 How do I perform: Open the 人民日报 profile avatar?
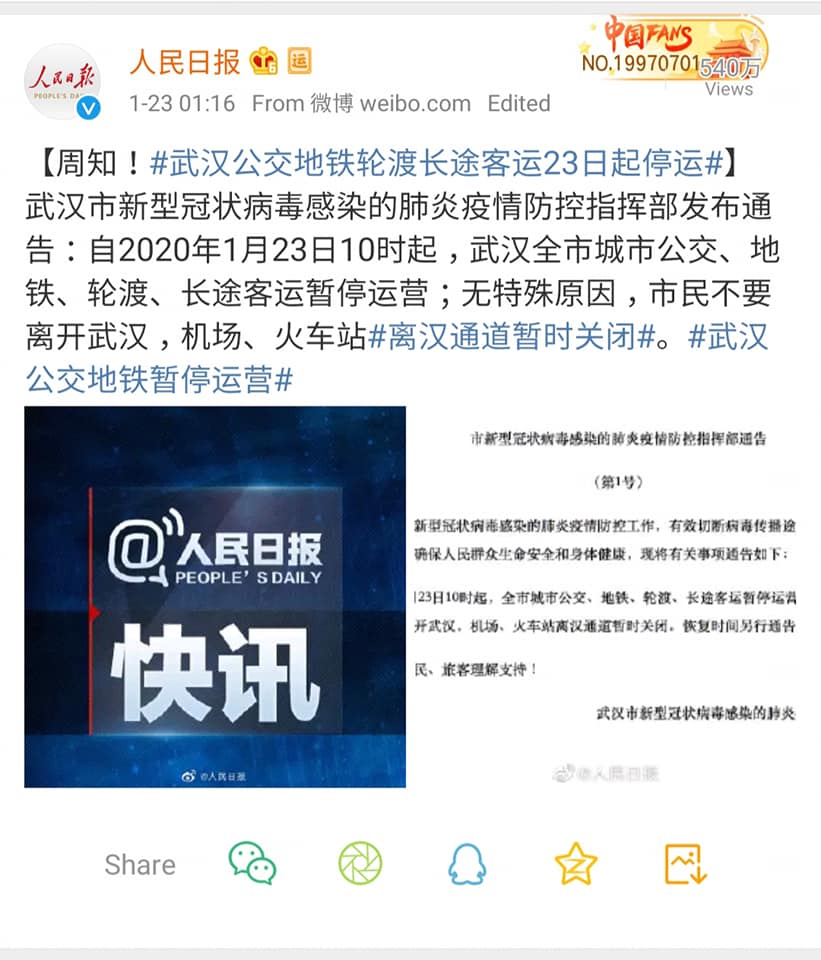click(62, 80)
